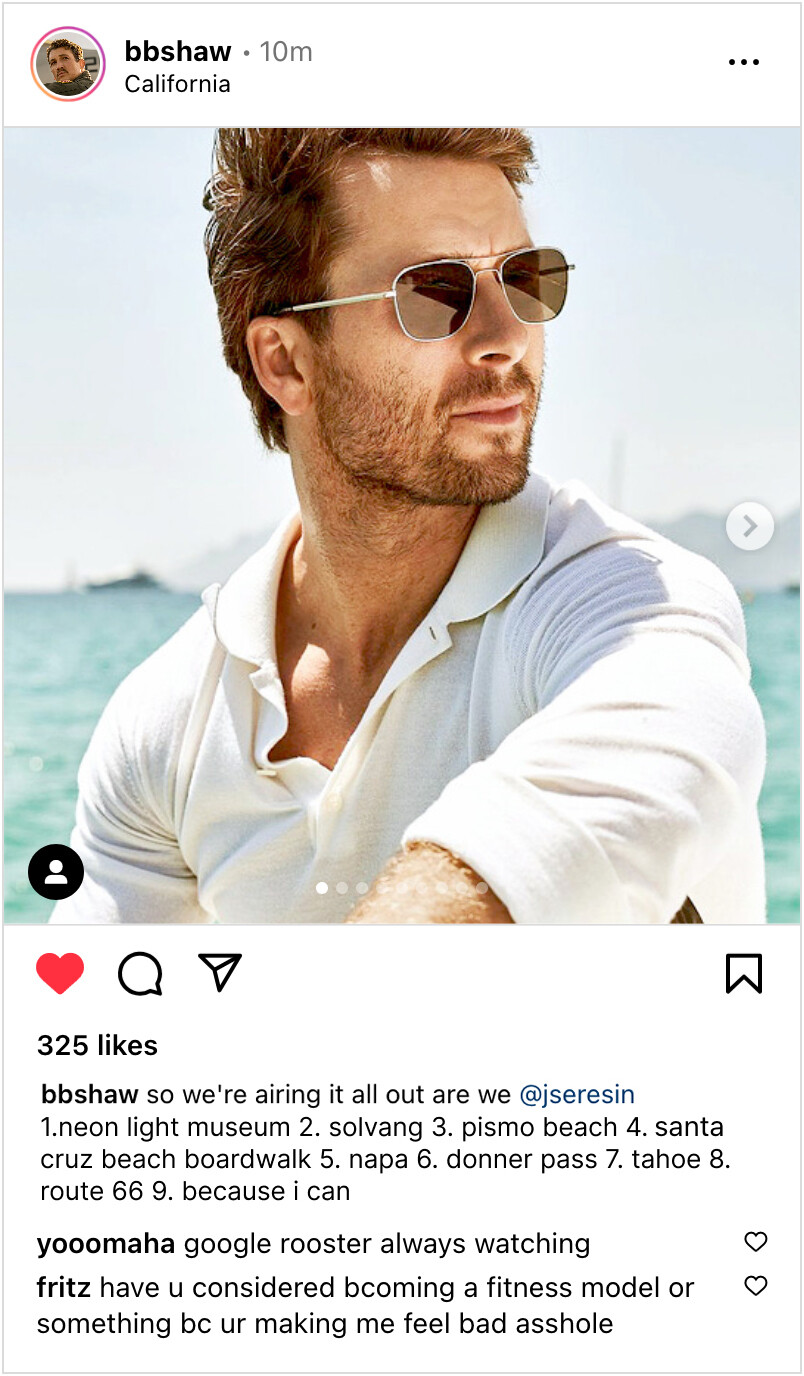Open the three-dot overflow menu
Screen dimensions: 804x1376
(x=743, y=62)
